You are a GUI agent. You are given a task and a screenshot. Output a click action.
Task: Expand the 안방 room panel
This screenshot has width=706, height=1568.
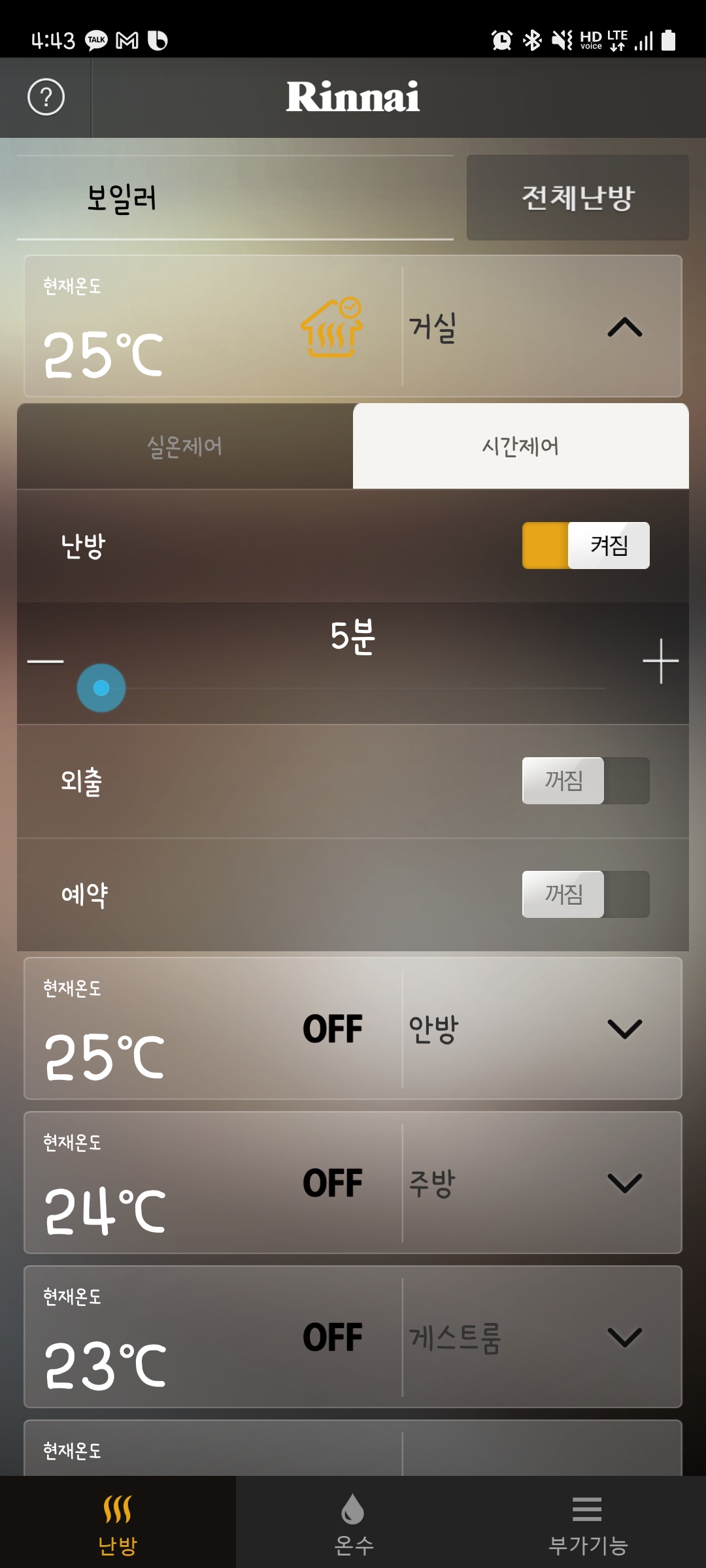624,1029
